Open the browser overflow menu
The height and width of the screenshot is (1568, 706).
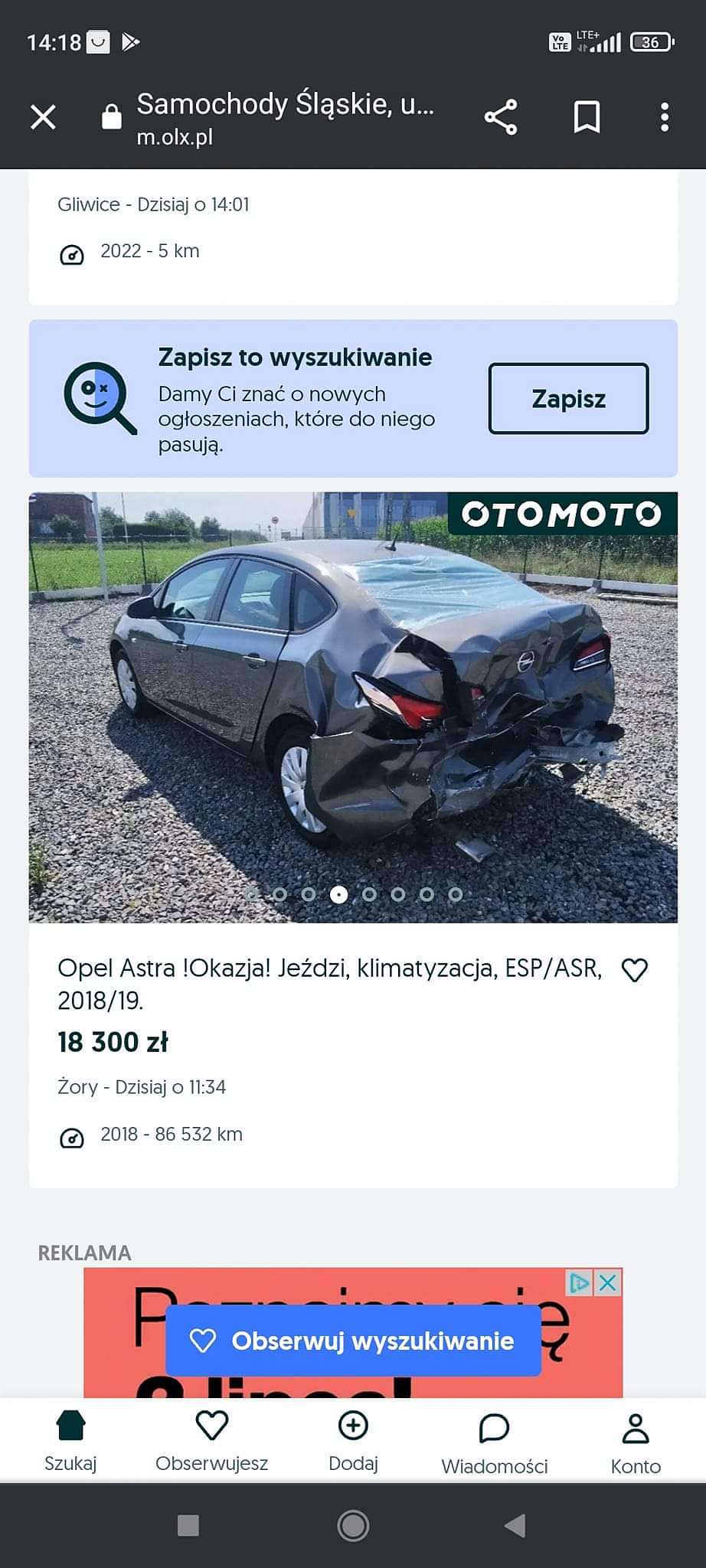click(x=665, y=118)
